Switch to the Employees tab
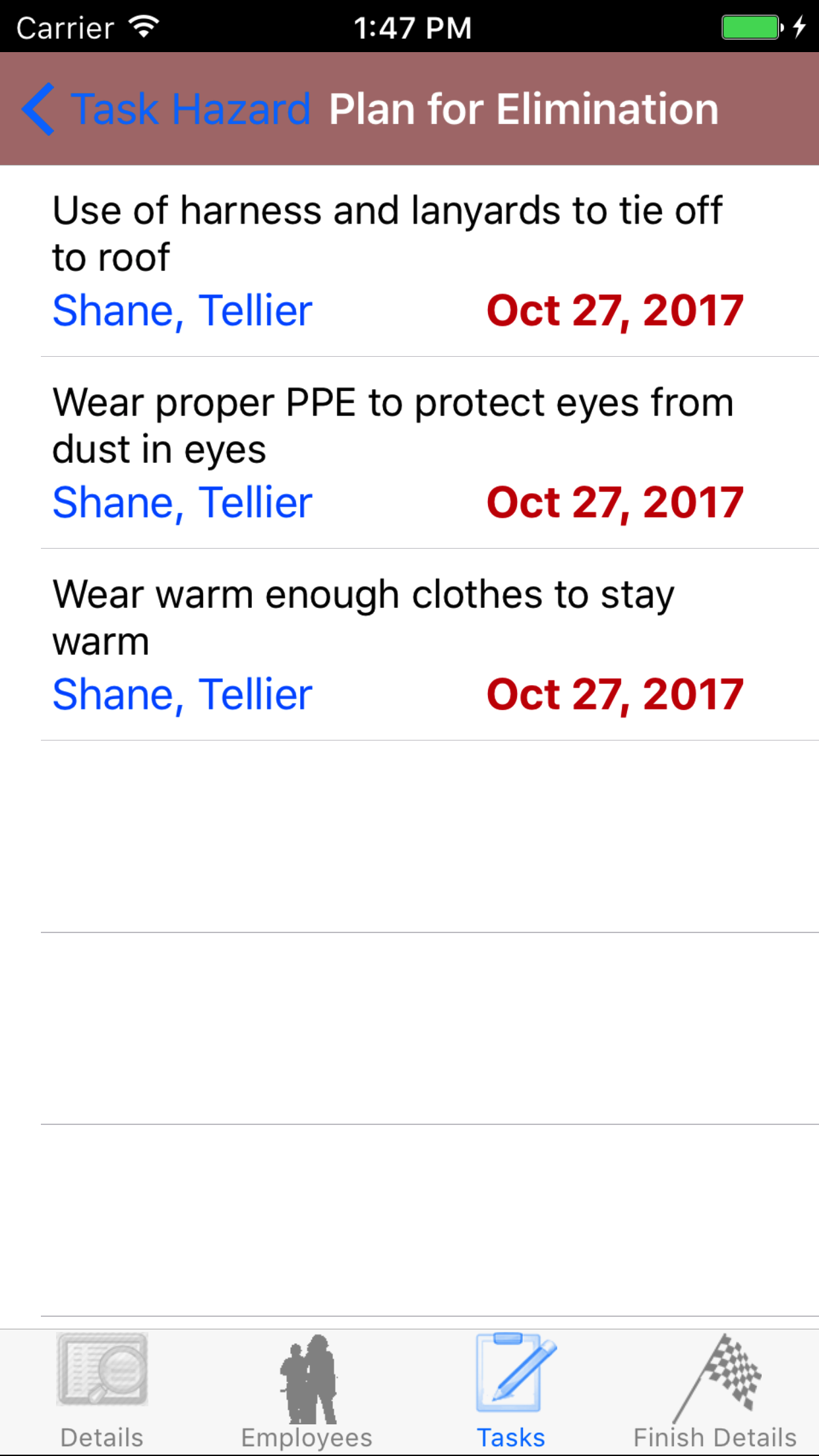Screen dimensions: 819x1456 [x=307, y=1393]
